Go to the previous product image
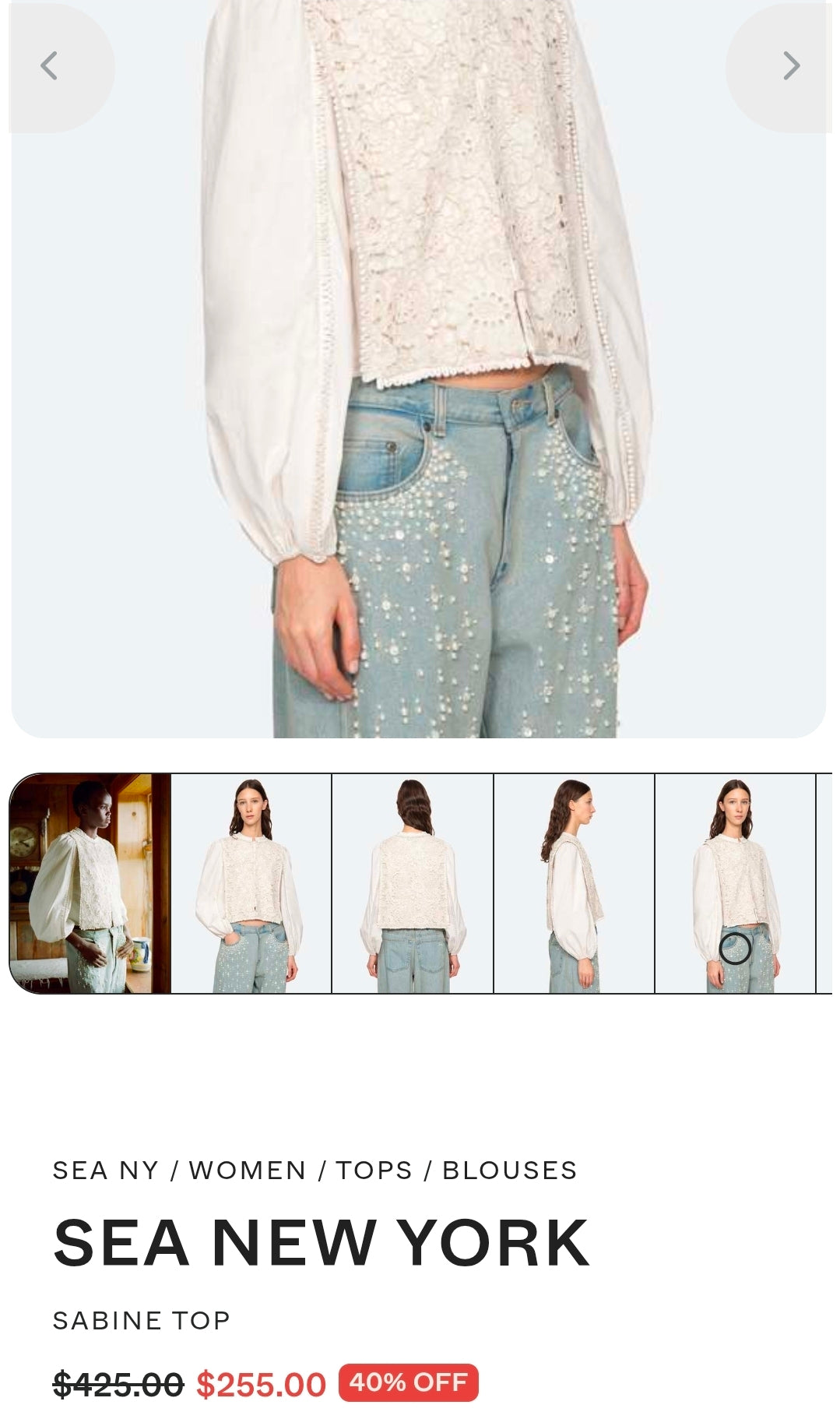Image resolution: width=840 pixels, height=1426 pixels. tap(50, 66)
